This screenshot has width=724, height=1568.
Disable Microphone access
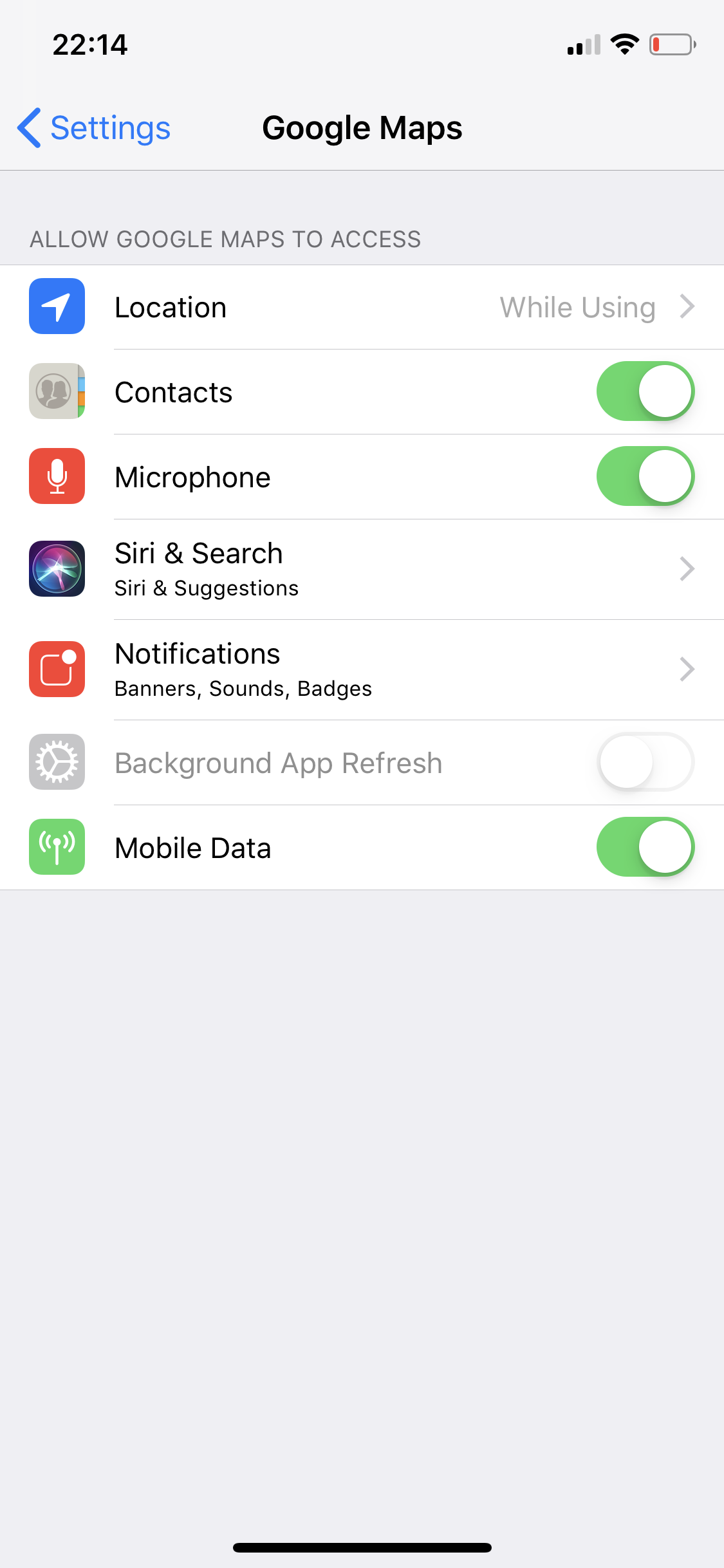[x=645, y=477]
